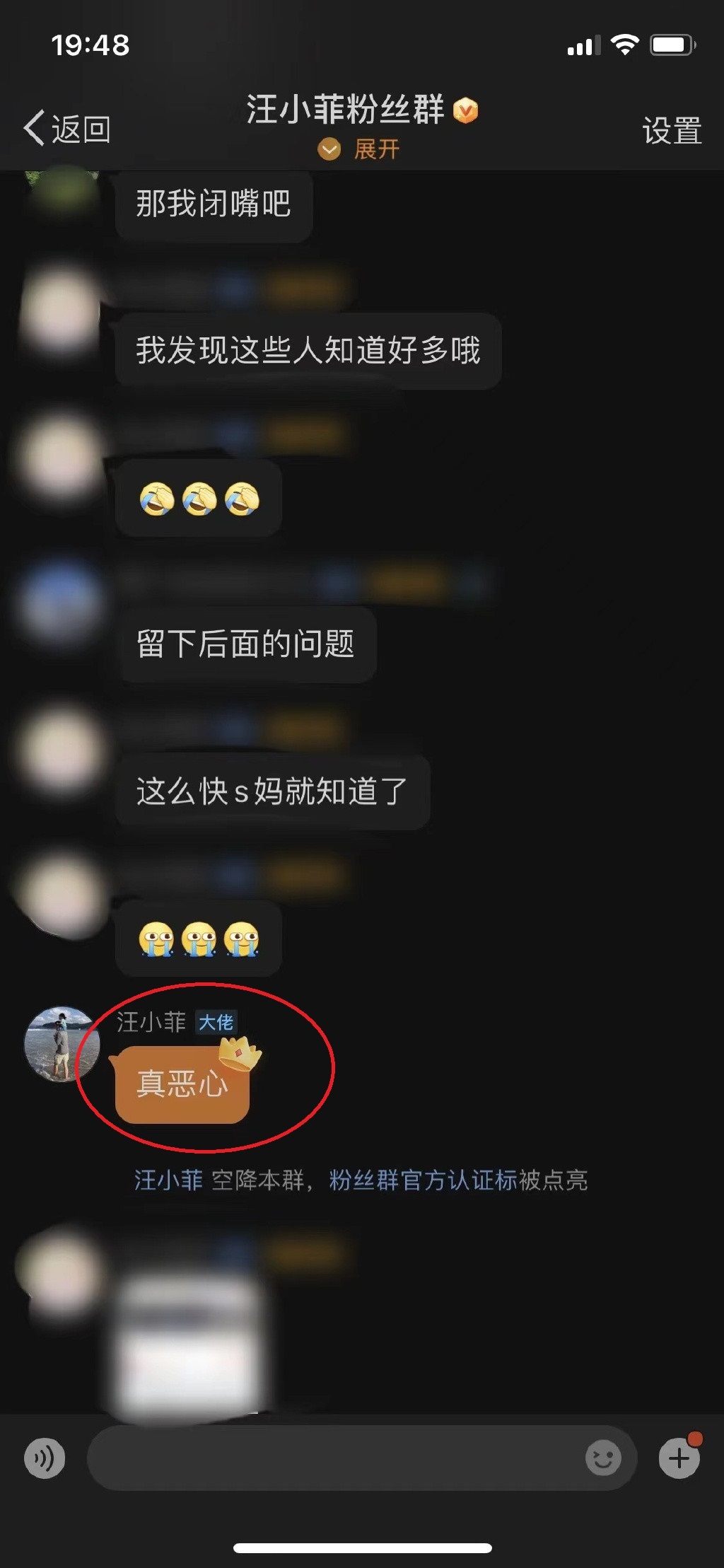Open the 设置 group settings
724x1568 pixels.
[x=671, y=131]
